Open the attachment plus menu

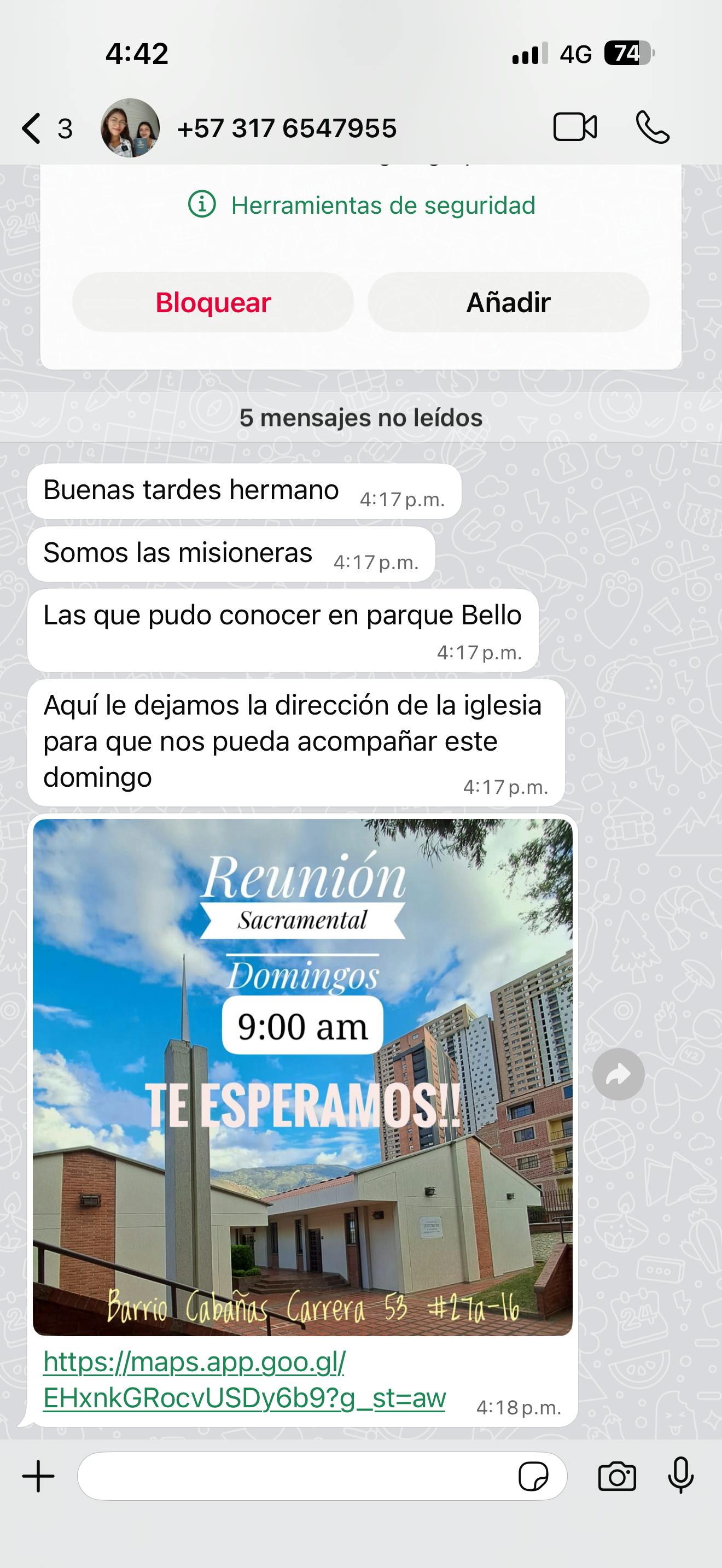pyautogui.click(x=38, y=1476)
